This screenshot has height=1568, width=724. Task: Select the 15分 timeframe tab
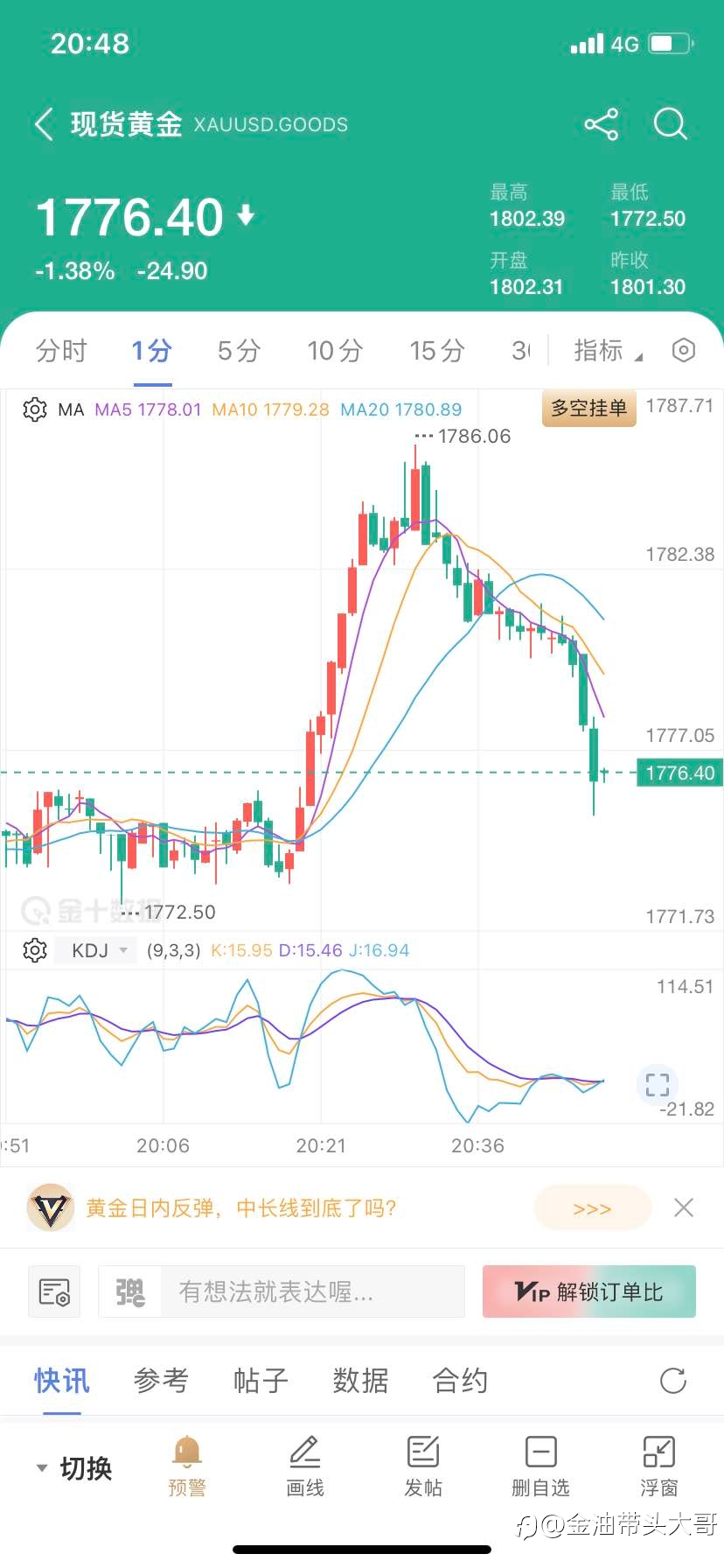tap(437, 351)
